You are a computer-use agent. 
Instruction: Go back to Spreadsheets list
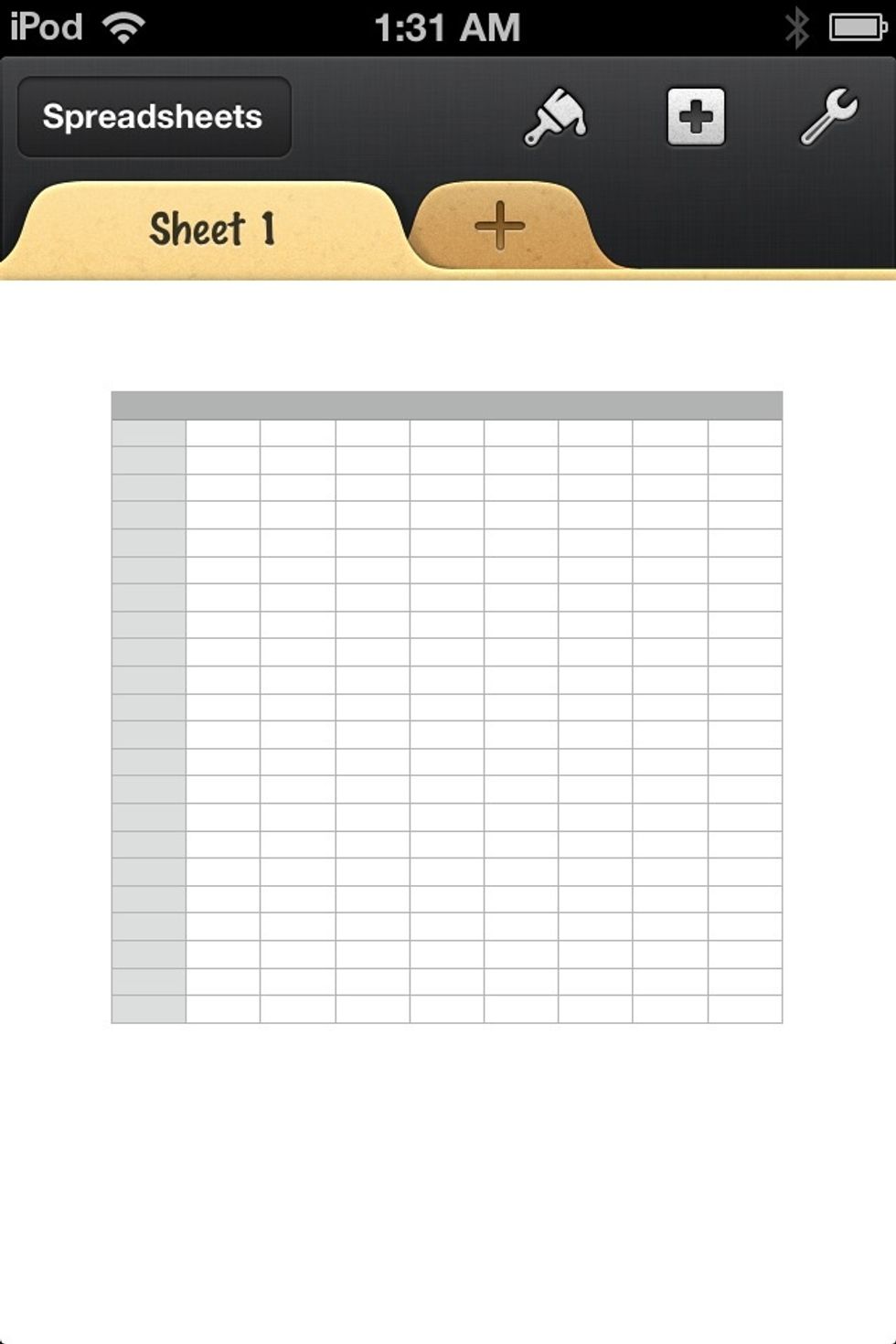[x=154, y=117]
